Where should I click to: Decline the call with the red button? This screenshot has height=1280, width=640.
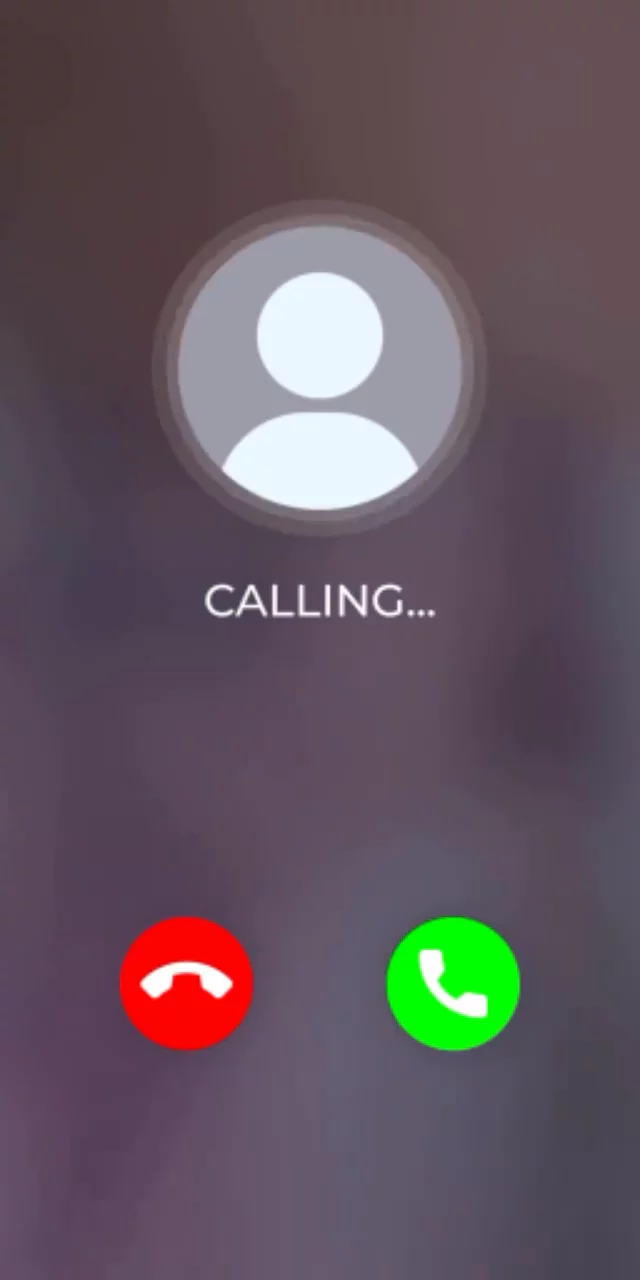[186, 983]
